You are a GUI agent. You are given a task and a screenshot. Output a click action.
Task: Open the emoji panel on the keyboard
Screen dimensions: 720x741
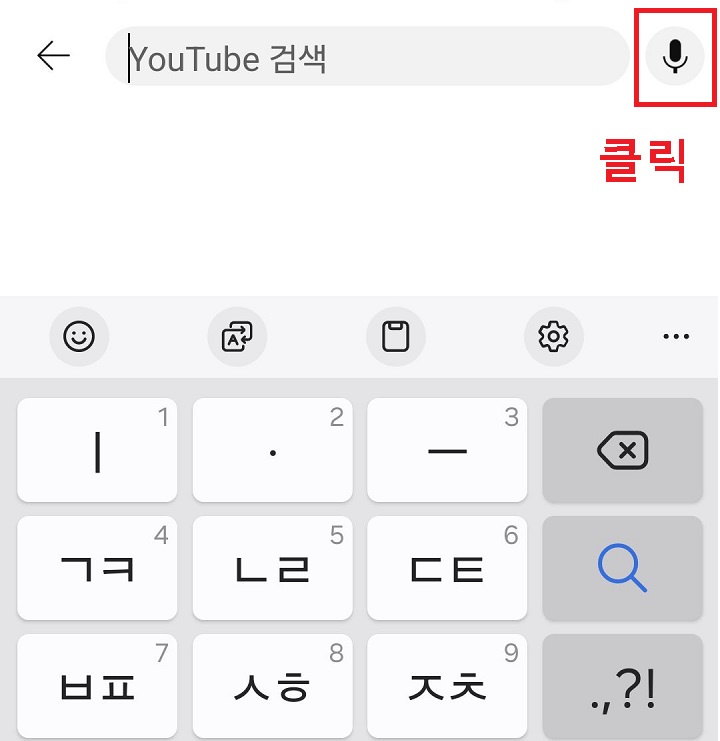(x=79, y=337)
